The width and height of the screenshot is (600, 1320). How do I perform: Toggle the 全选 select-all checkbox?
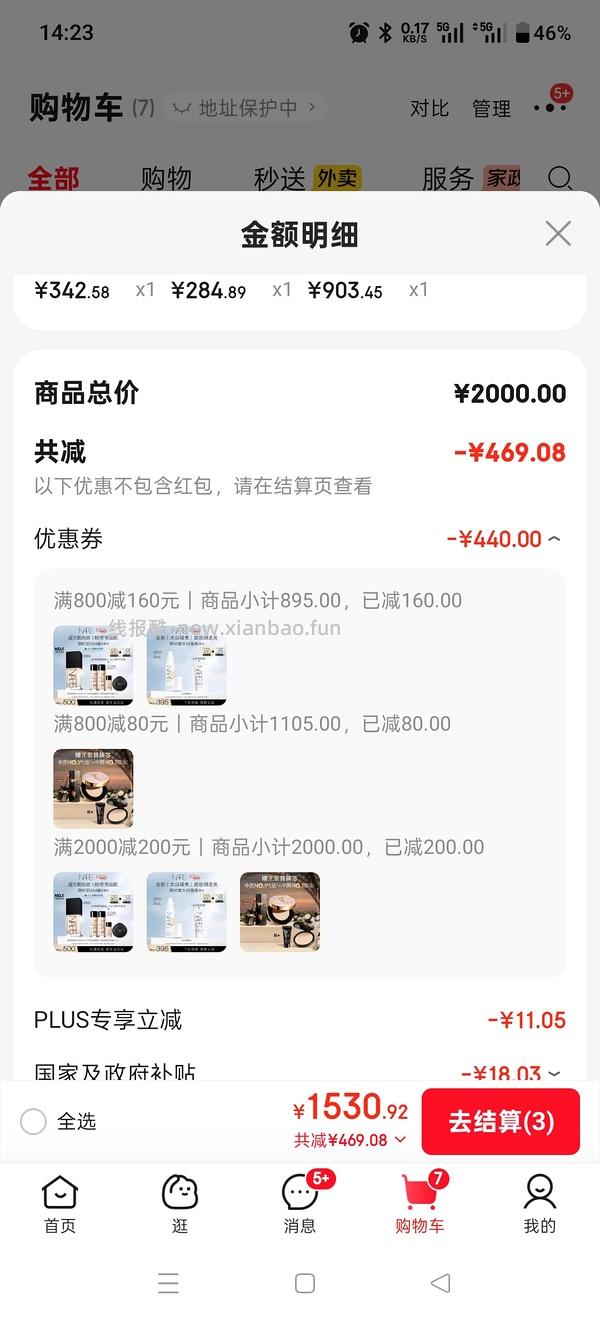coord(34,1121)
